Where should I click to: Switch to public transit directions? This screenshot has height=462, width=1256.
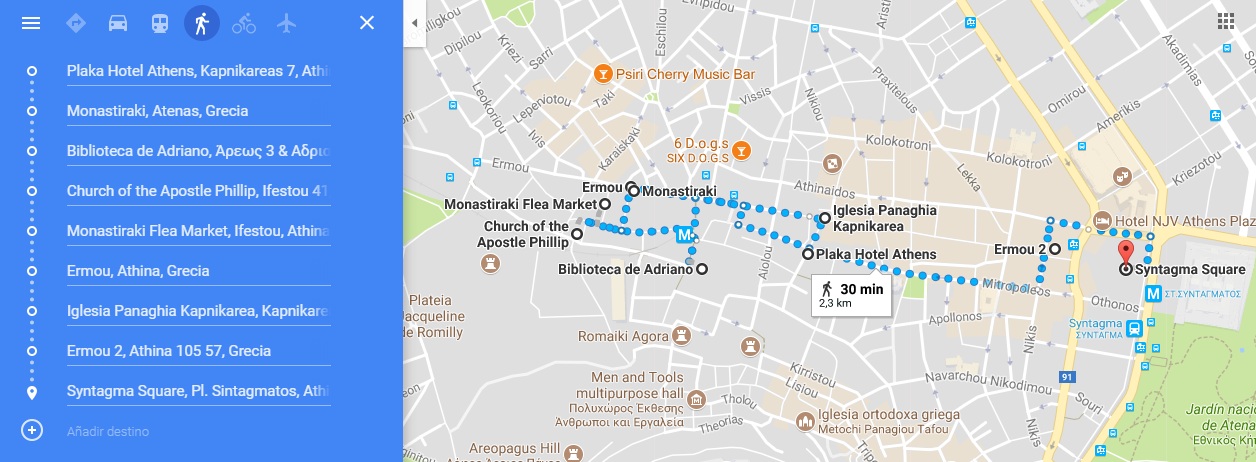160,23
